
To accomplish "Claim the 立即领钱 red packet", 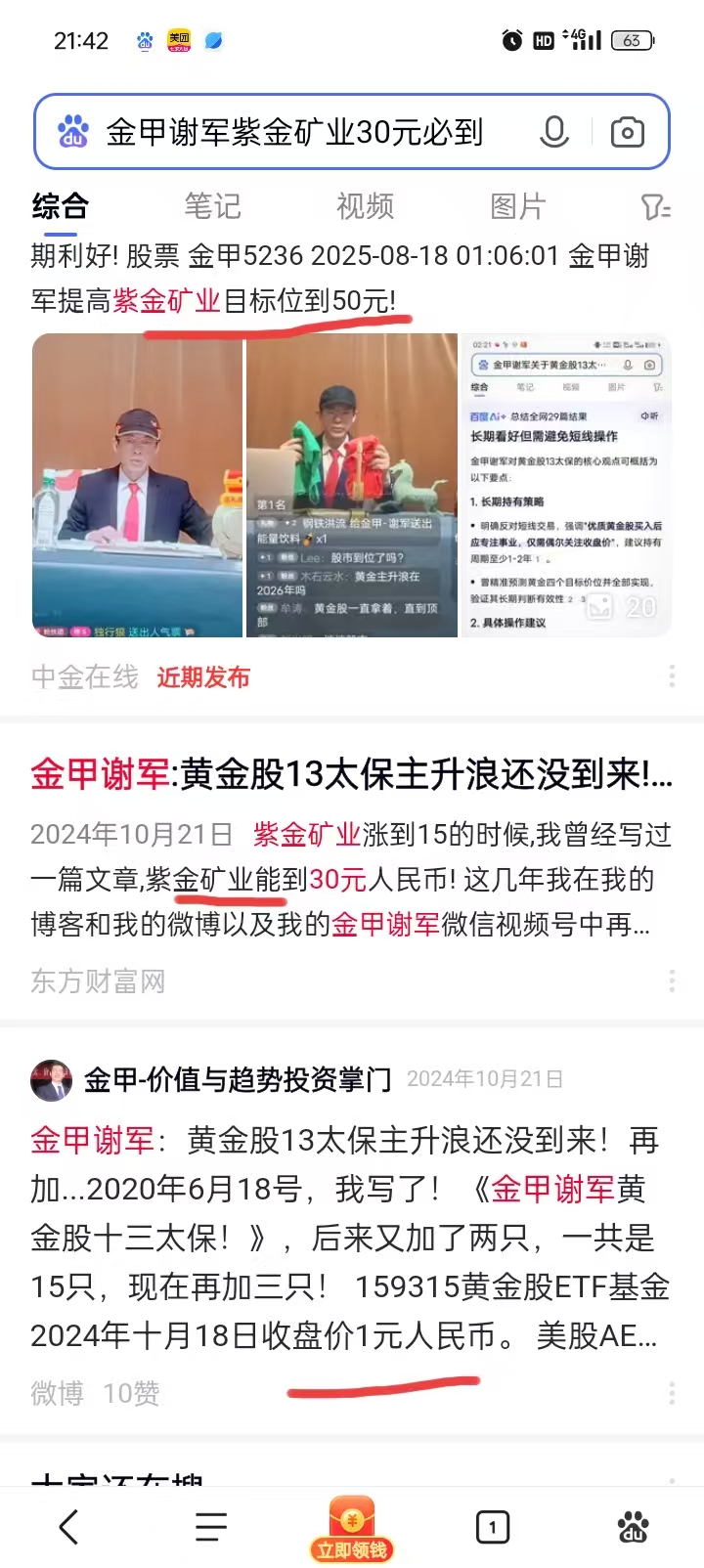I will (x=352, y=1529).
